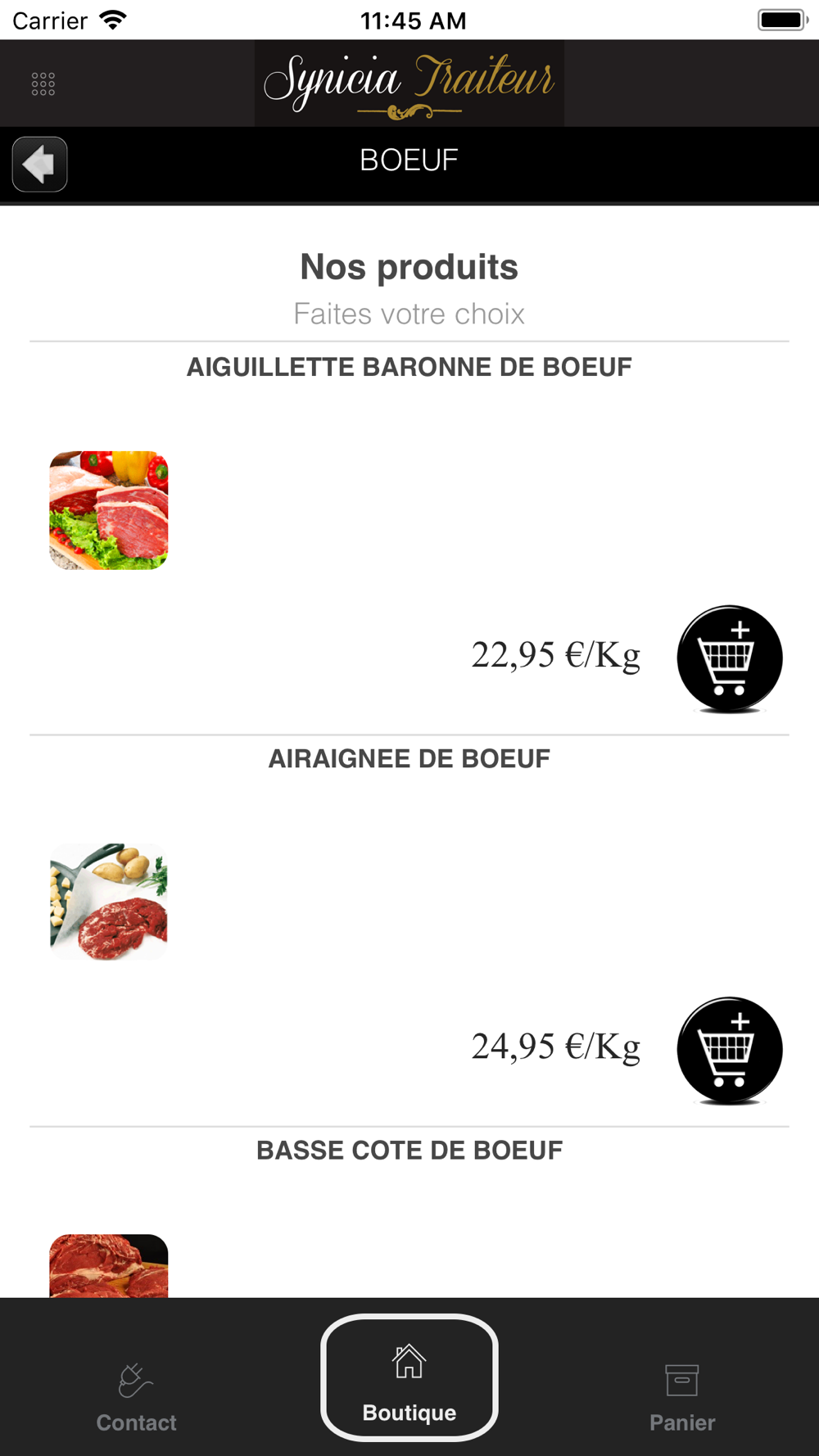
Task: Switch to the Contact tab
Action: 136,1397
